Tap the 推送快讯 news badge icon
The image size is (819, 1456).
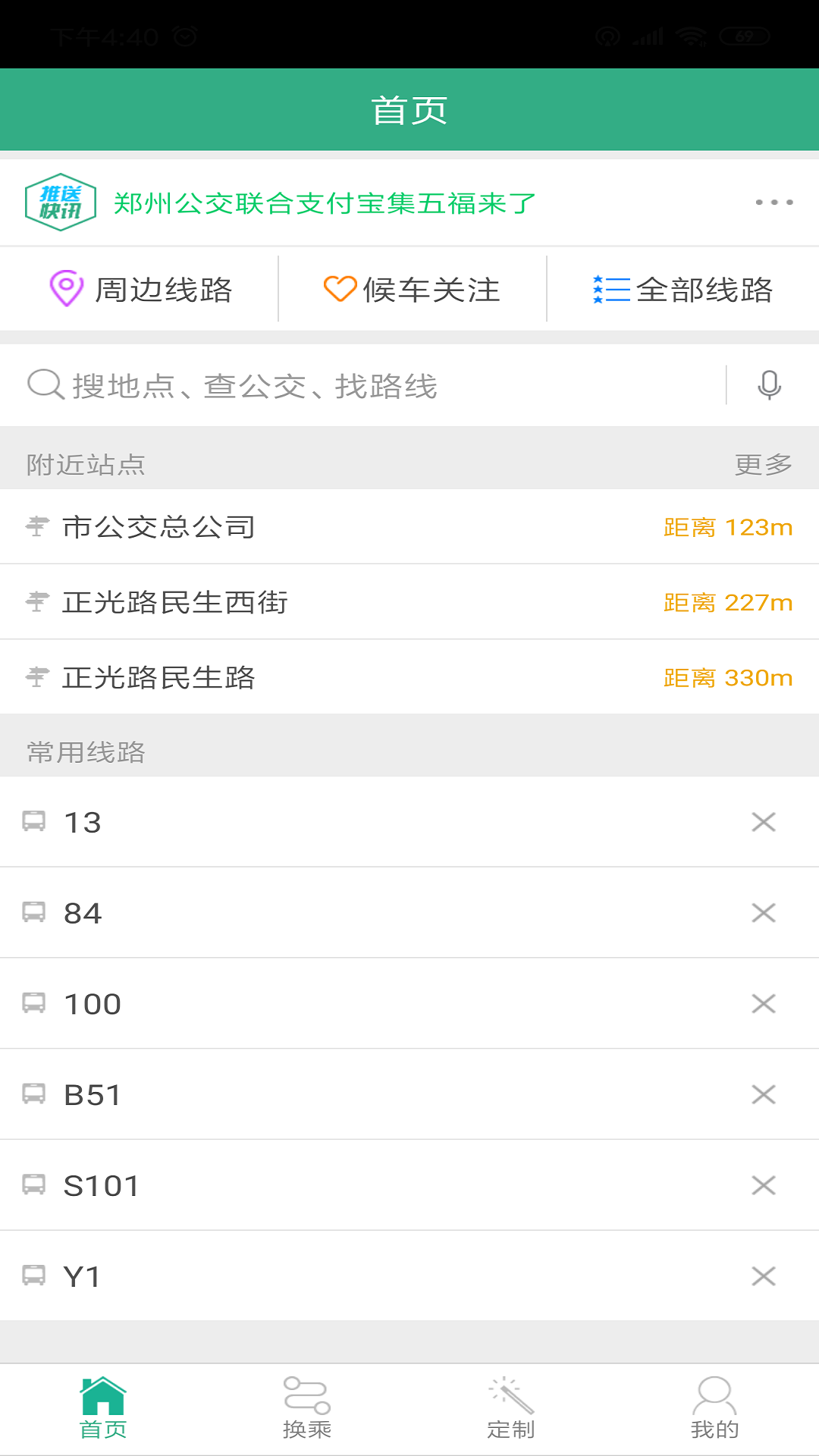pyautogui.click(x=61, y=201)
